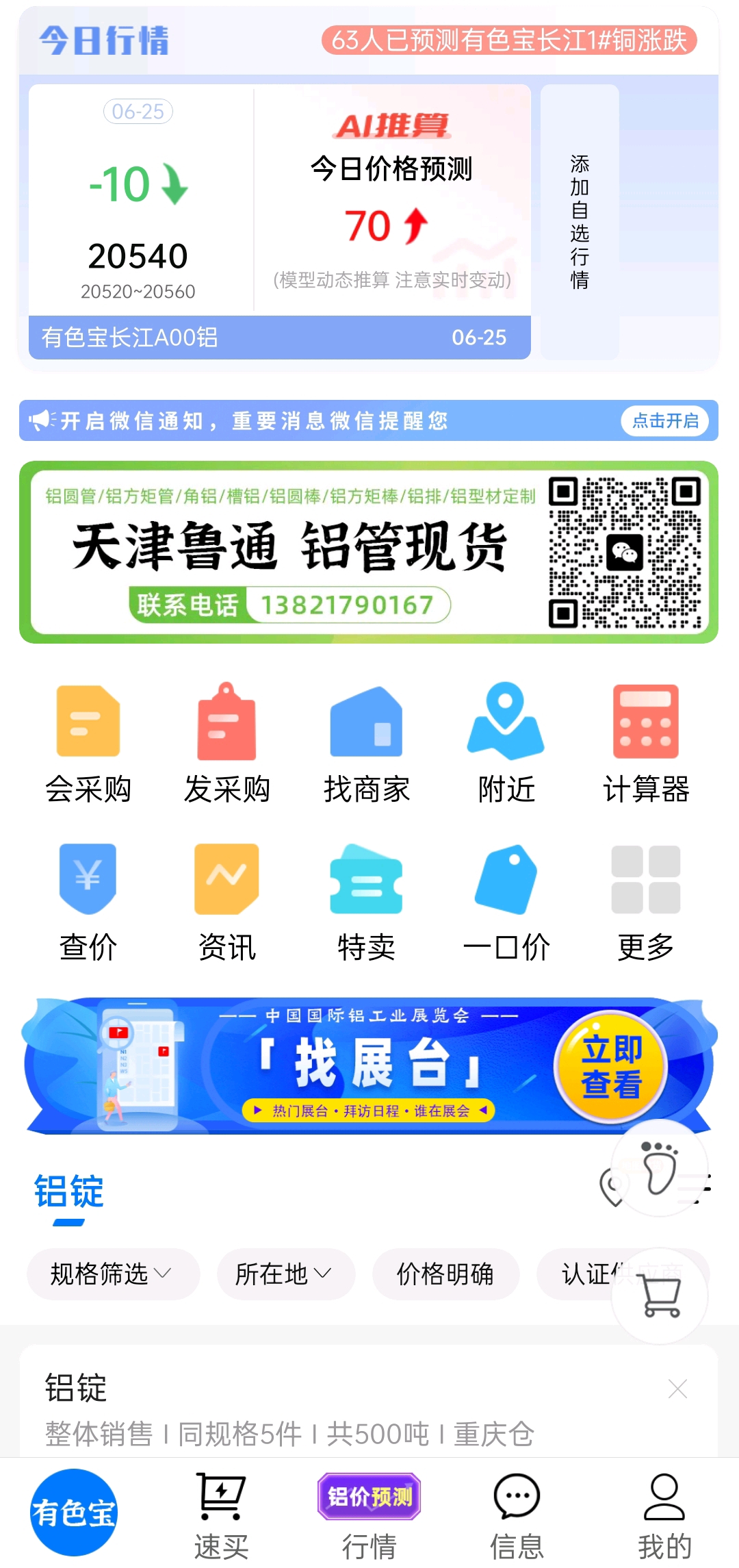Open 找商家 merchant finder
The width and height of the screenshot is (739, 1568).
coord(367,744)
